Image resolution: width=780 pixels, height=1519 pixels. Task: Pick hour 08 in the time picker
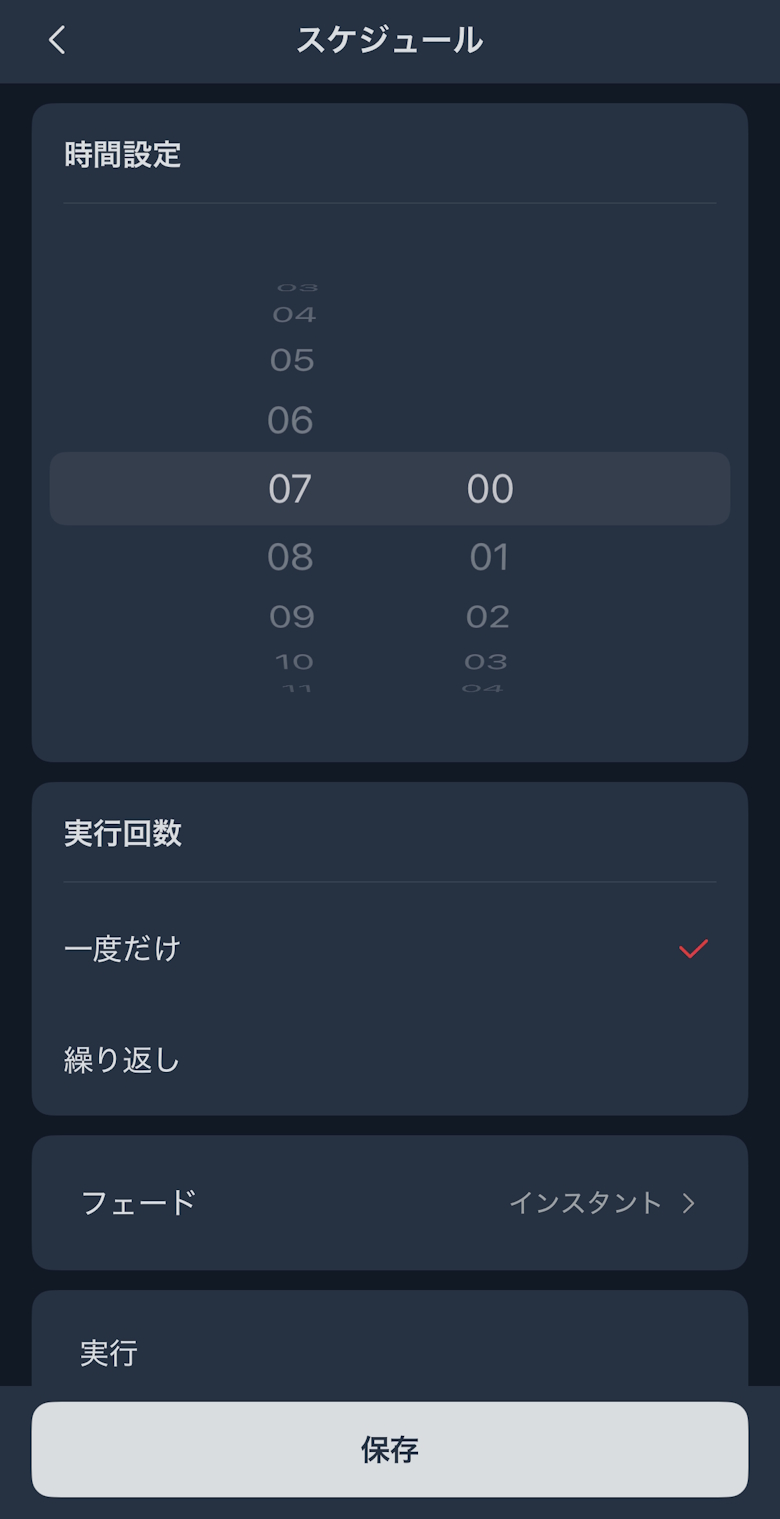(x=290, y=557)
